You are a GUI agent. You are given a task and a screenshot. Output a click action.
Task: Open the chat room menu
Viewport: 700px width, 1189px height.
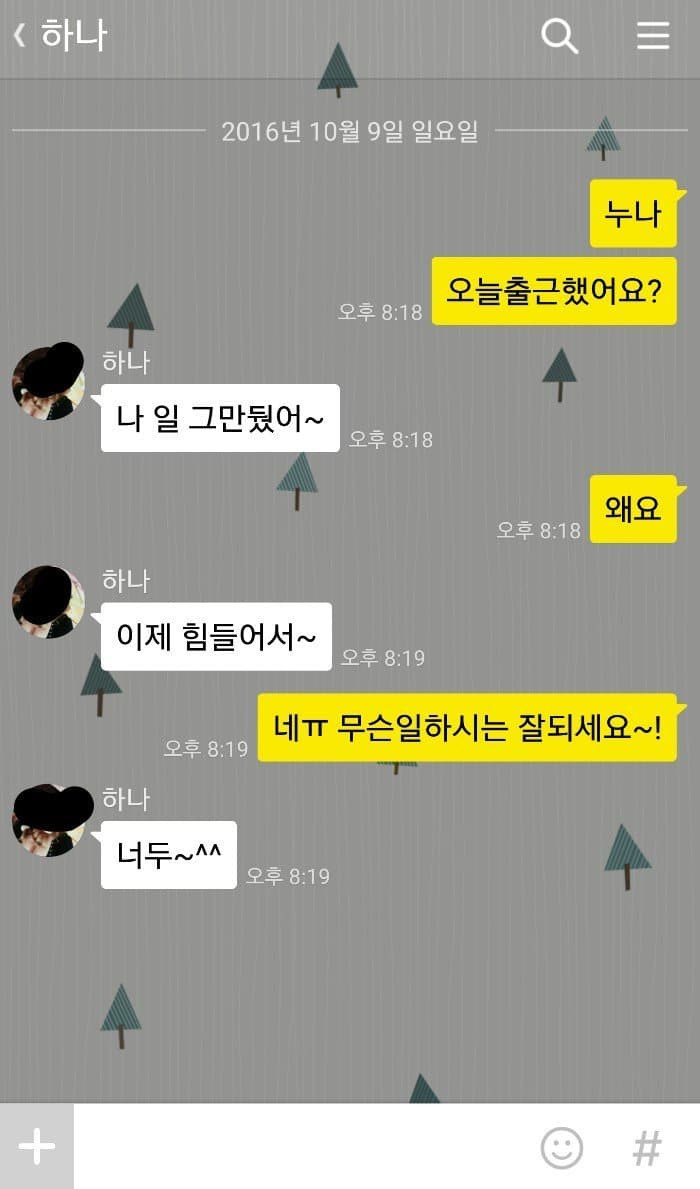tap(653, 36)
